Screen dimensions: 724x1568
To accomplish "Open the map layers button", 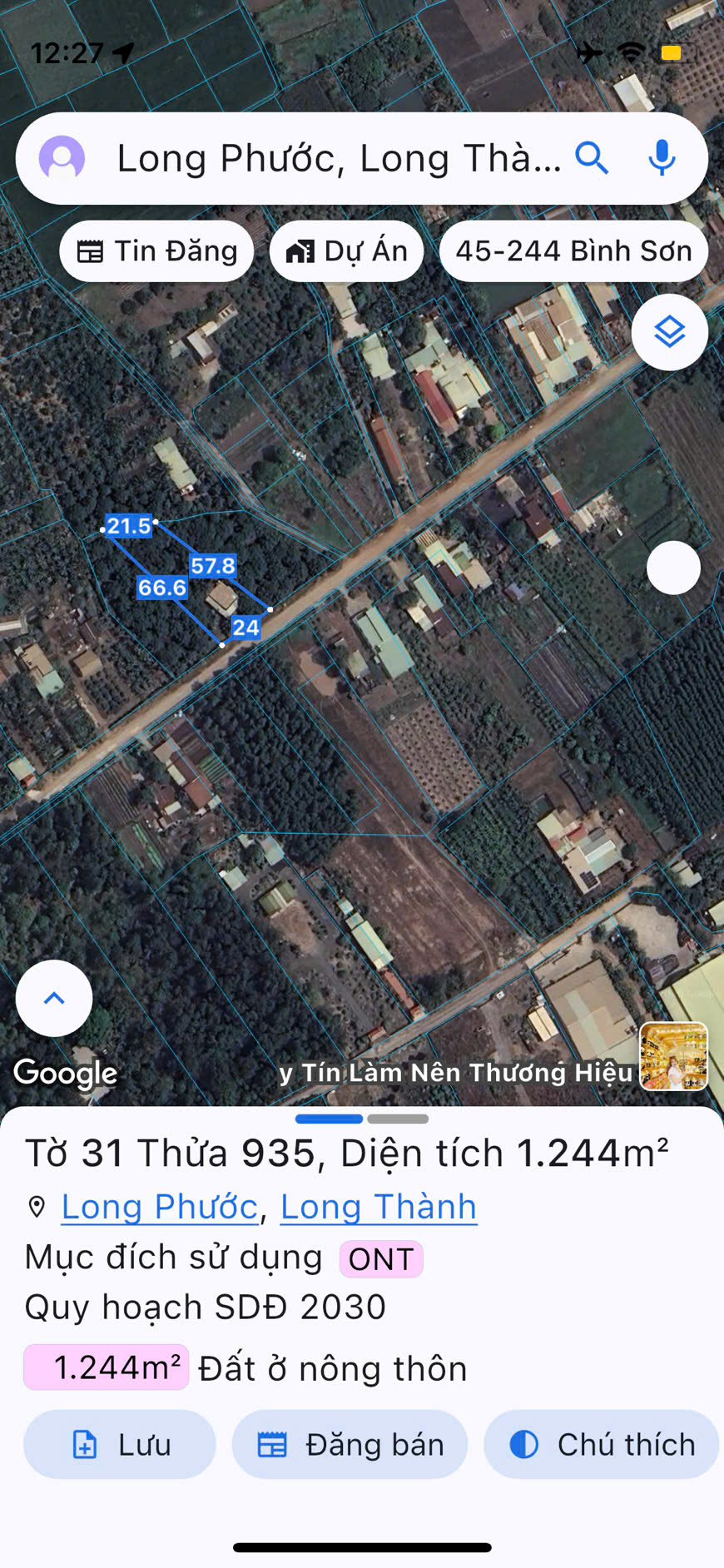I will tap(669, 332).
